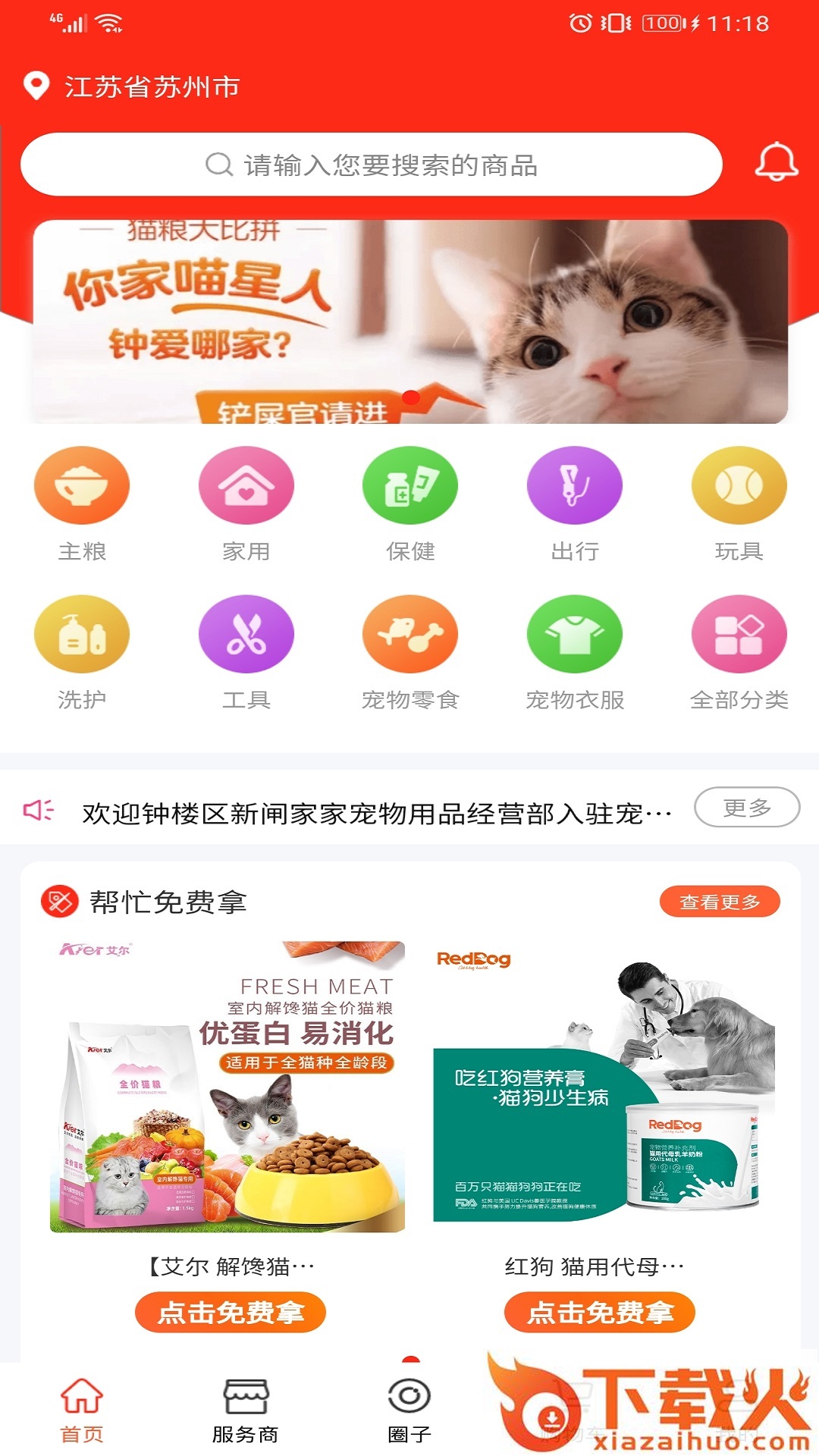Tap 查看更多 in 帮忙免费拿
Screen dimensions: 819x1456
click(x=719, y=902)
